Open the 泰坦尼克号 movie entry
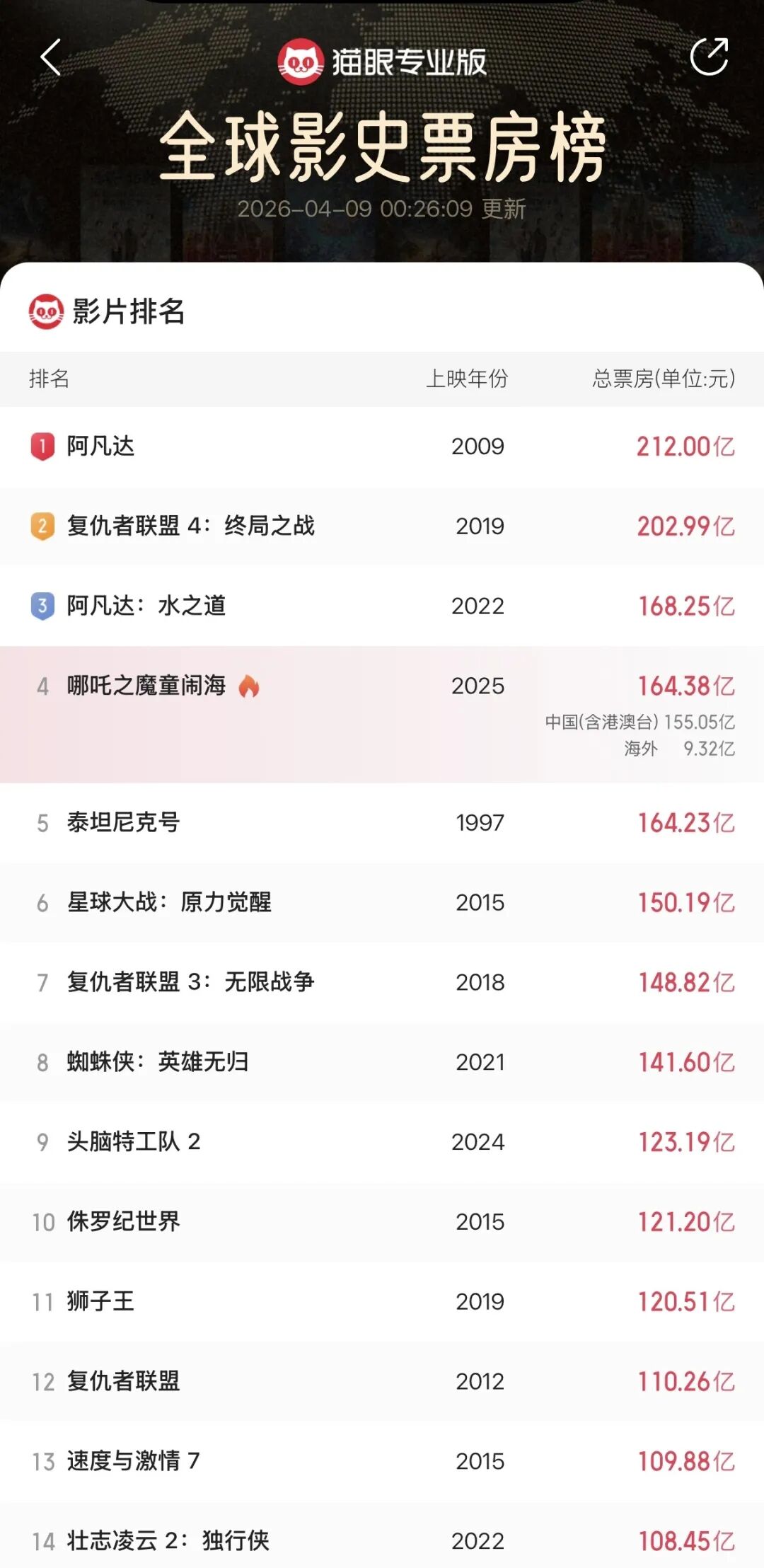Viewport: 764px width, 1568px height. [124, 822]
